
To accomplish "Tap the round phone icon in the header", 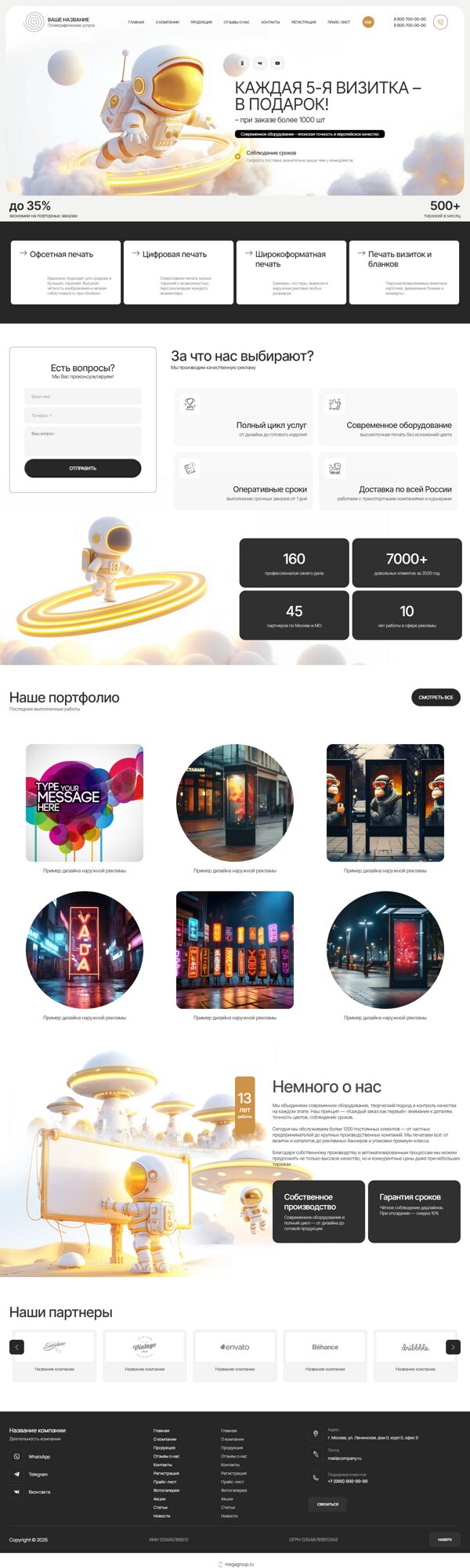I will [x=440, y=22].
